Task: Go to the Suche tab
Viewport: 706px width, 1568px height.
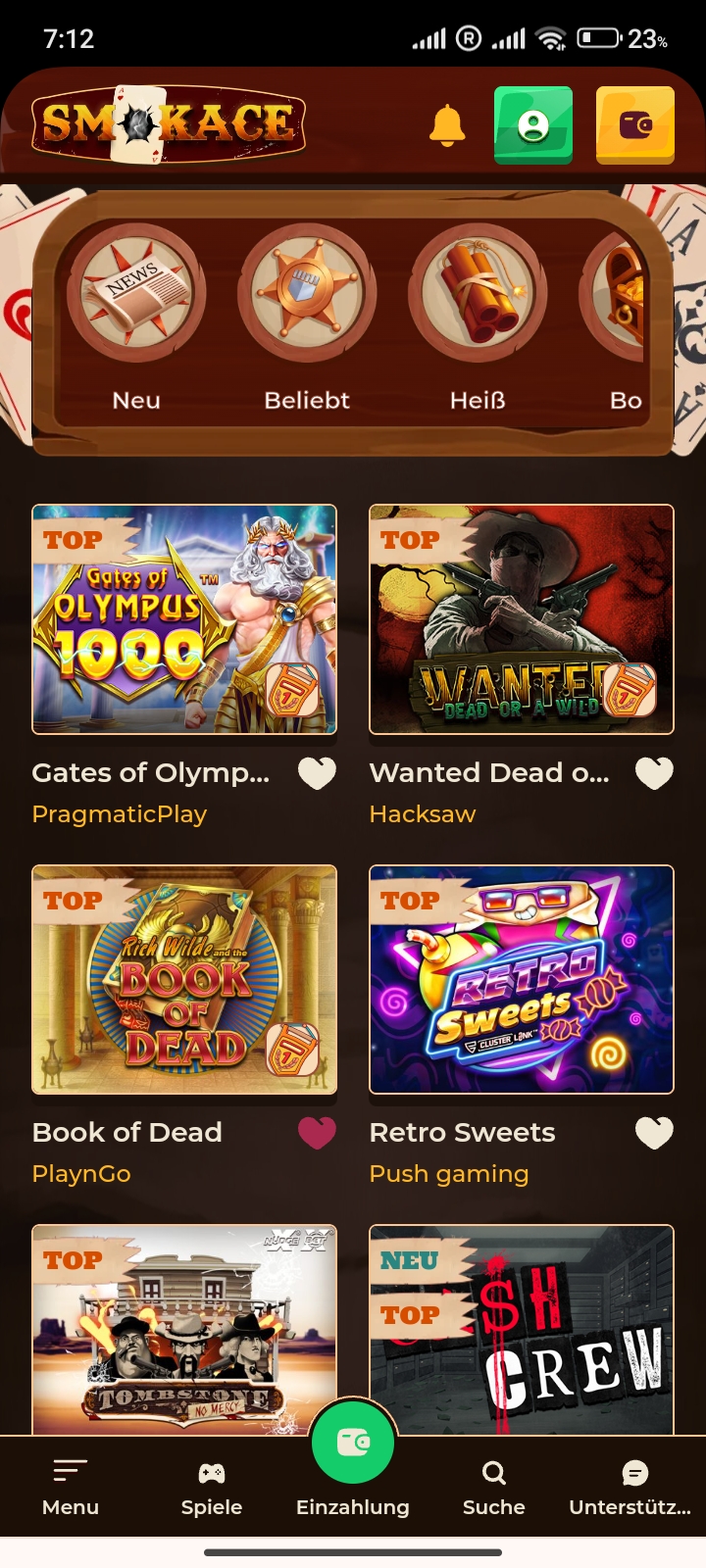Action: point(494,1486)
